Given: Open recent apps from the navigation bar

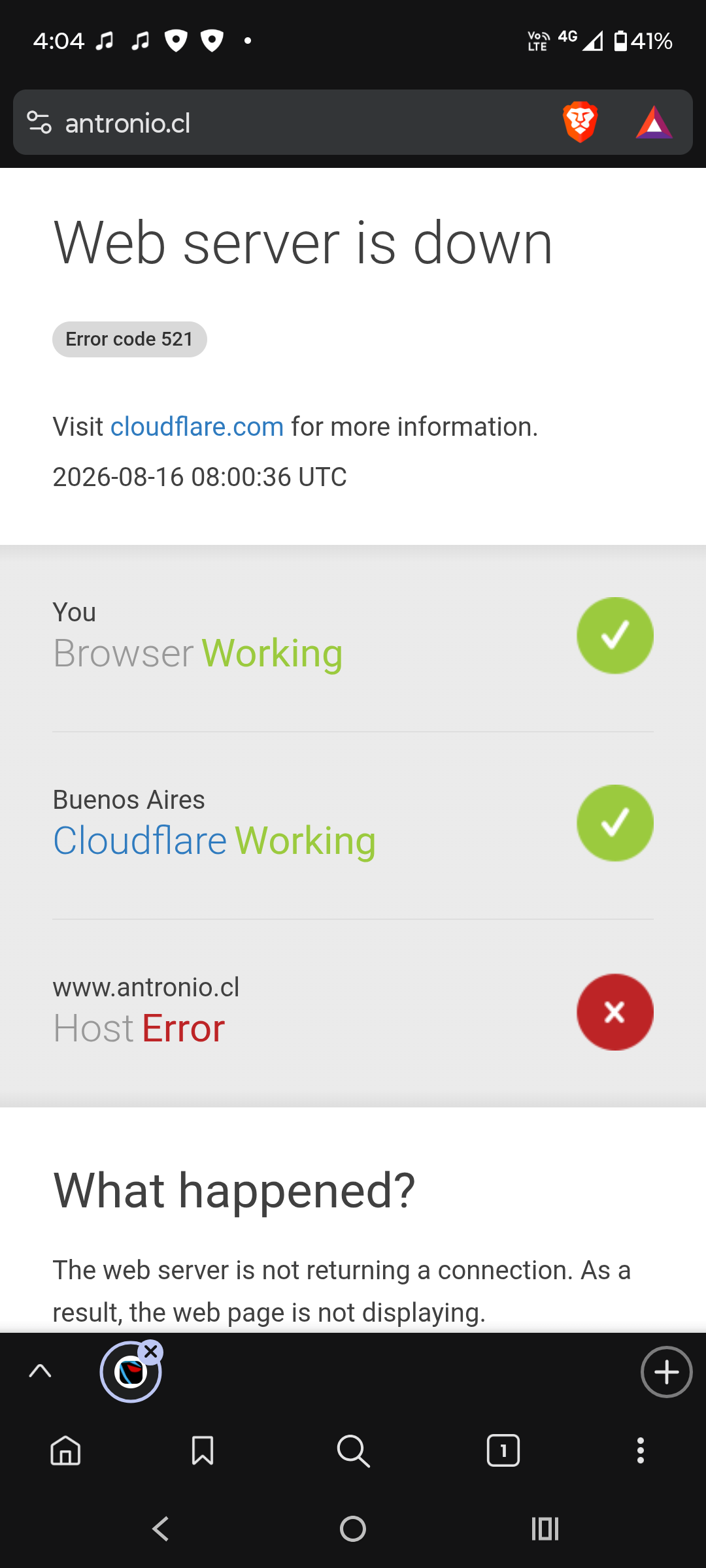Looking at the screenshot, I should [545, 1529].
